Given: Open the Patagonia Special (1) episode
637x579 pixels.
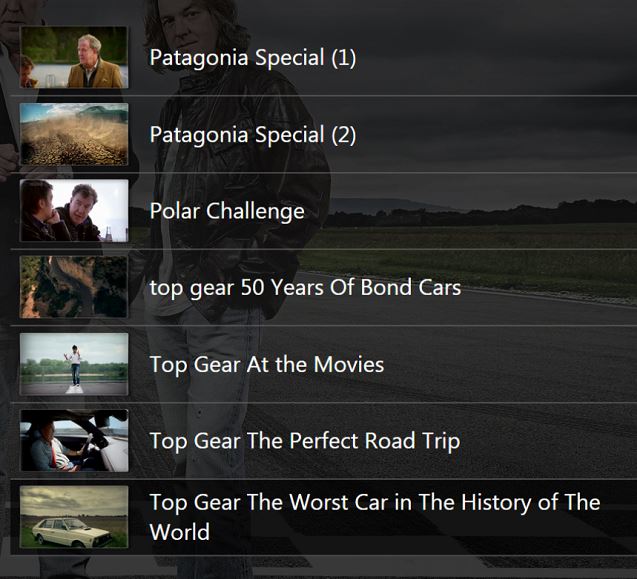Looking at the screenshot, I should [x=252, y=58].
